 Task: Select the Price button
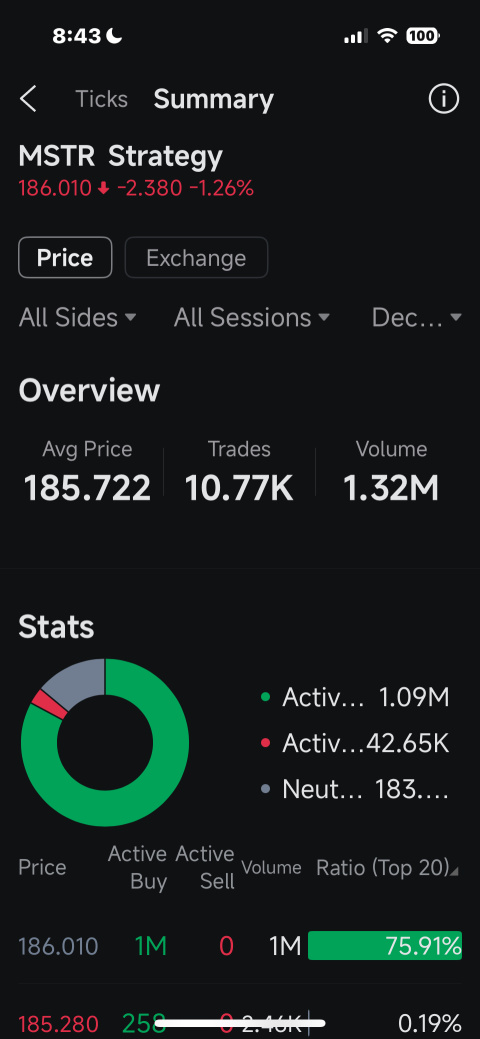[x=65, y=258]
